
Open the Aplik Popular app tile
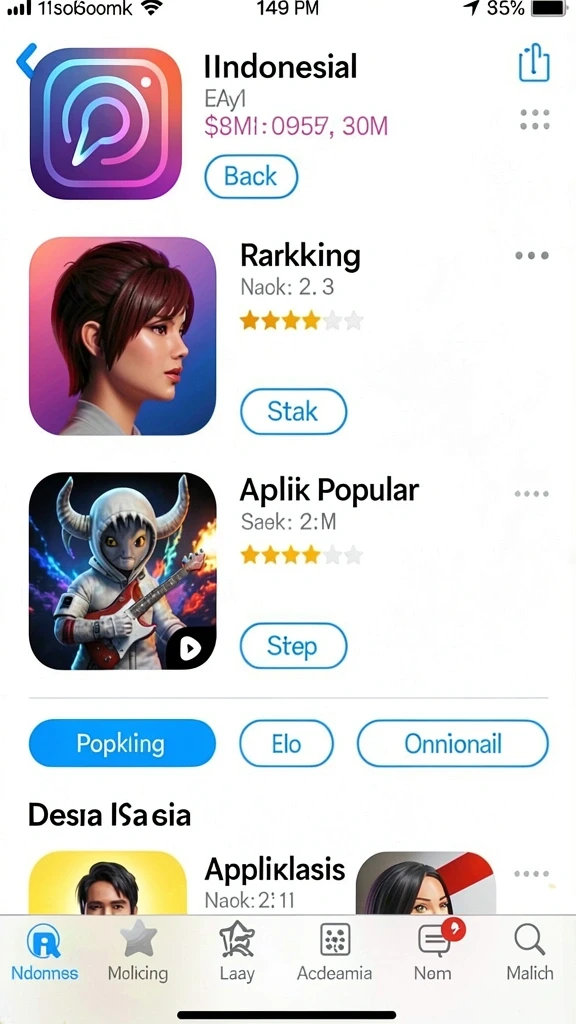tap(123, 571)
